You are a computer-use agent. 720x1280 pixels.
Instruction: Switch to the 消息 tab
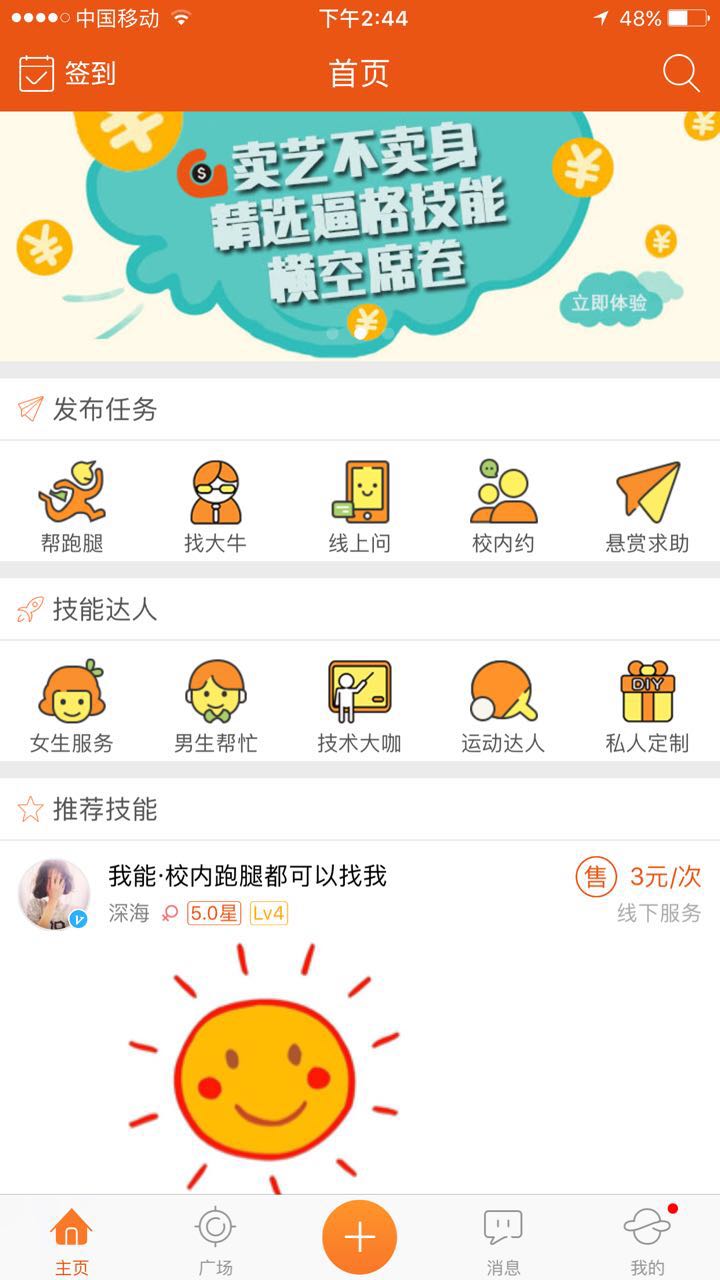point(503,1240)
